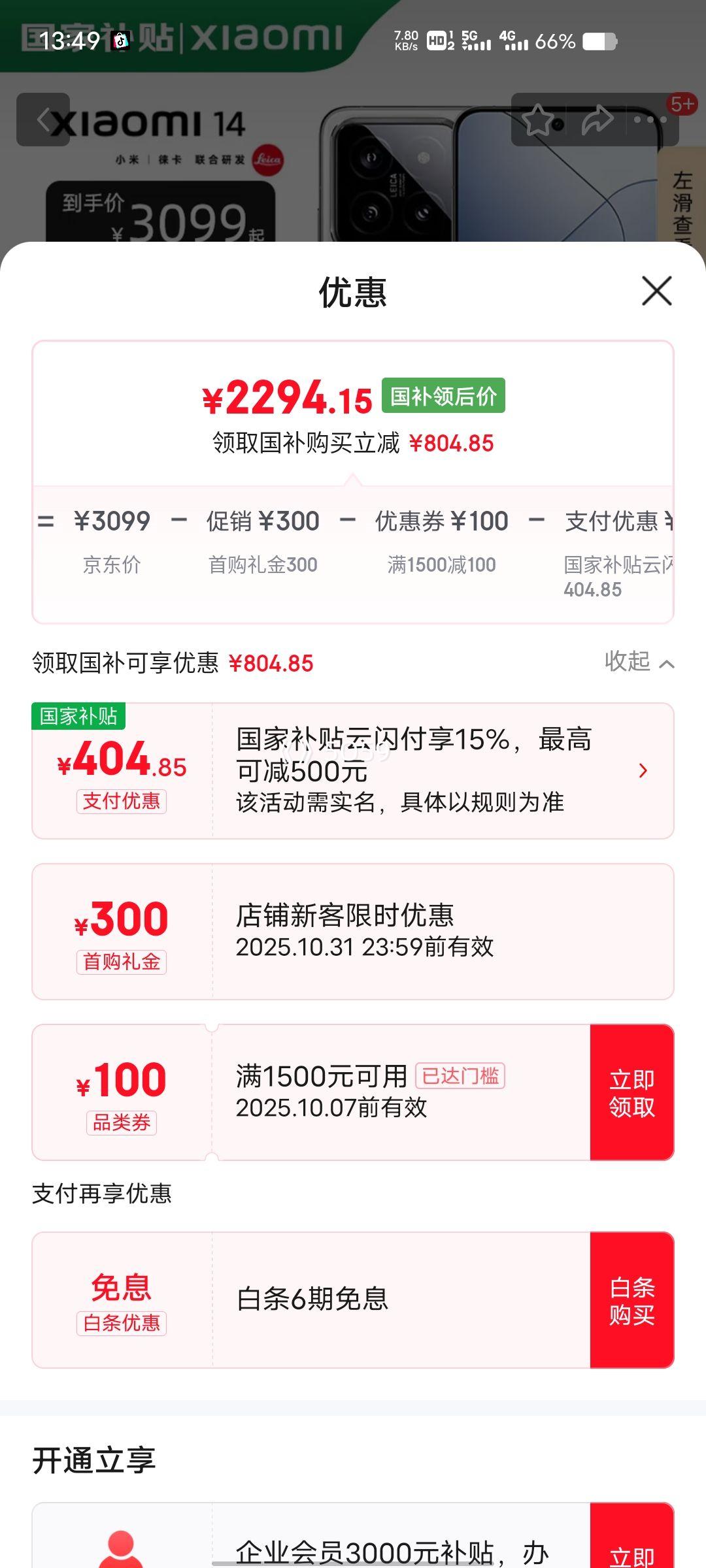
Task: Open the 国家补贴云闪付 15% offer details
Action: 642,771
